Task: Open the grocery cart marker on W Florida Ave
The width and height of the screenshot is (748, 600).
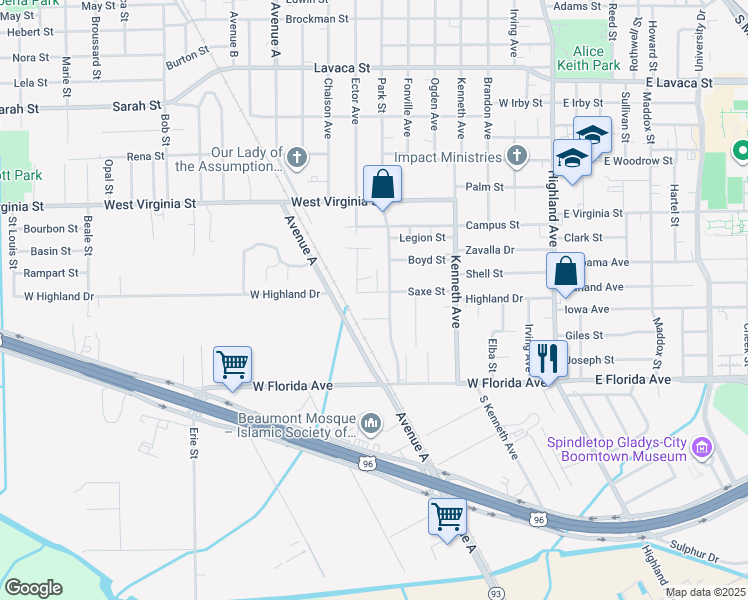Action: pos(232,367)
